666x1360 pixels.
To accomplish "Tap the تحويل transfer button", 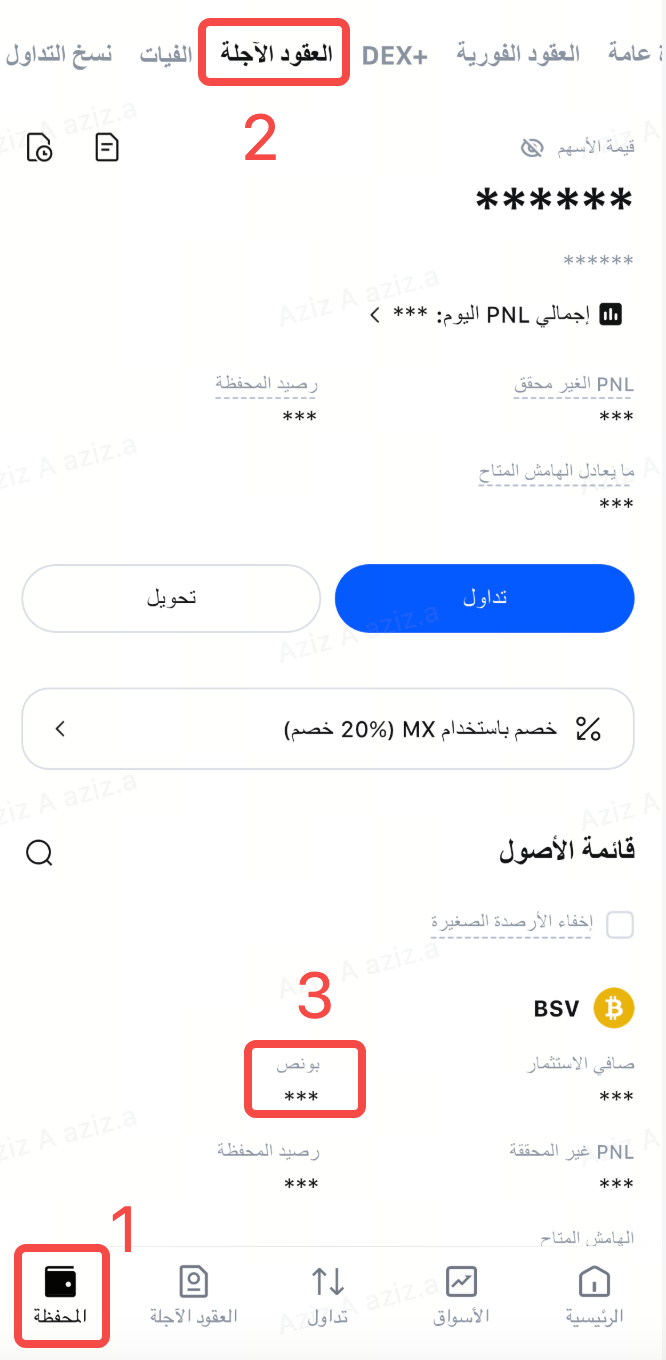I will tap(171, 598).
